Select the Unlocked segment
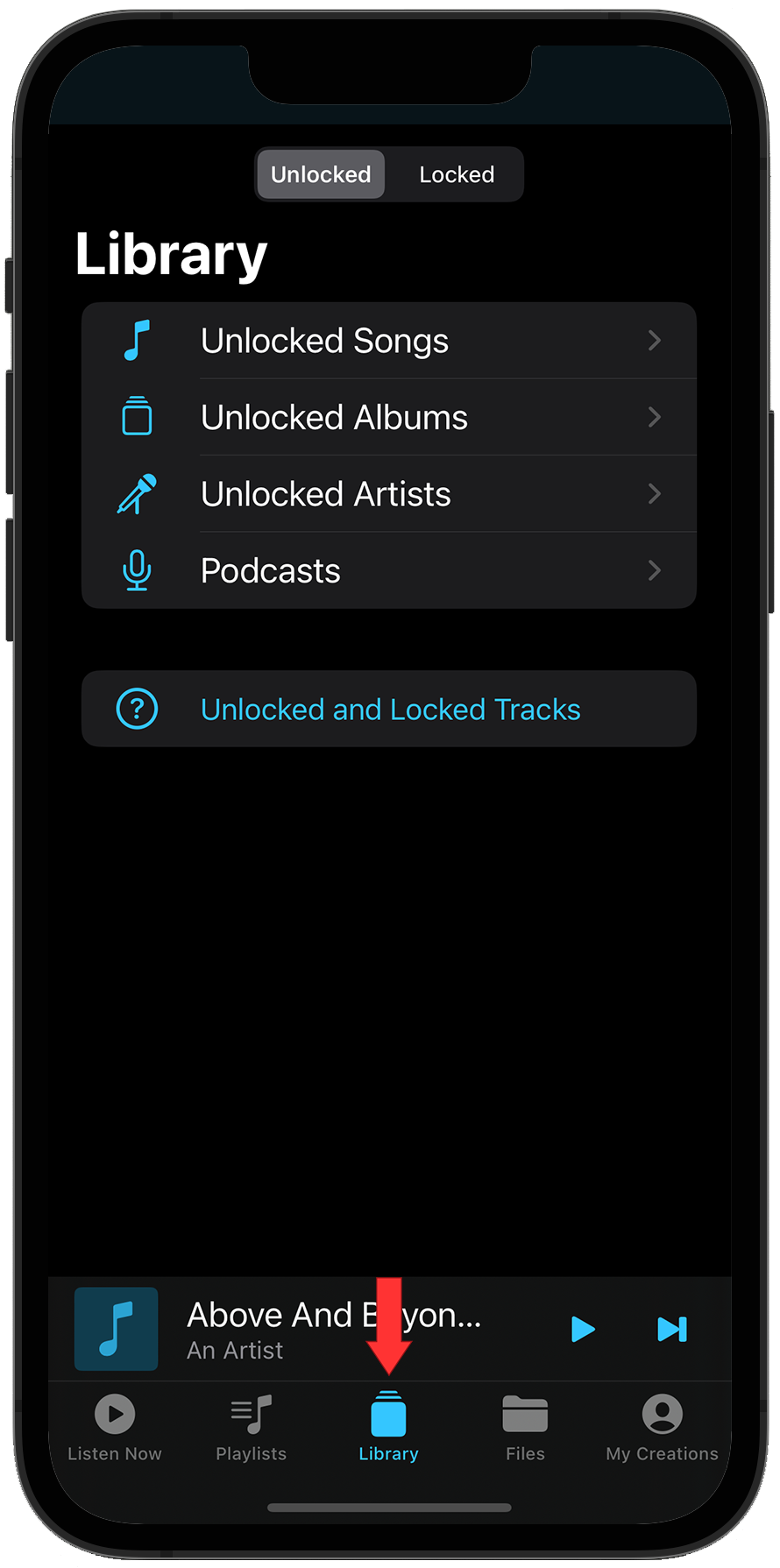 click(x=321, y=174)
